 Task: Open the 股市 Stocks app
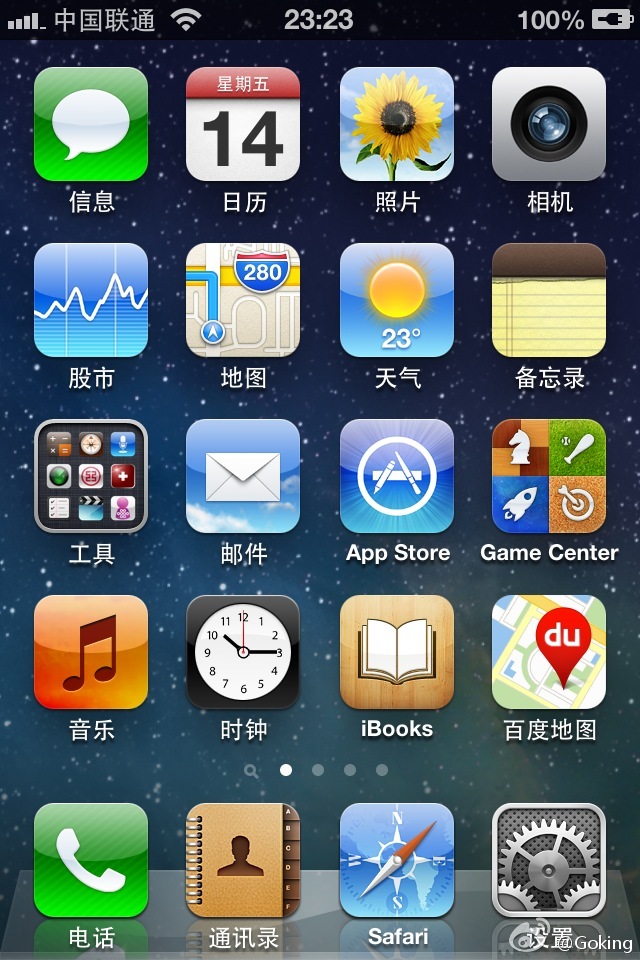(x=91, y=300)
